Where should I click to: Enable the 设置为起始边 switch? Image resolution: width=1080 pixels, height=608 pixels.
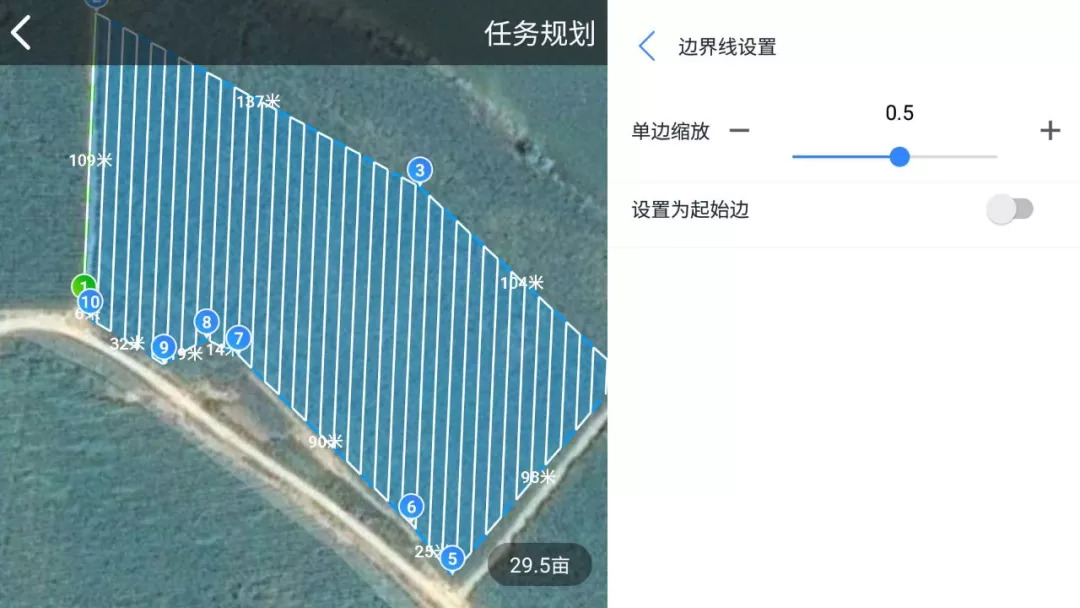click(x=1009, y=210)
